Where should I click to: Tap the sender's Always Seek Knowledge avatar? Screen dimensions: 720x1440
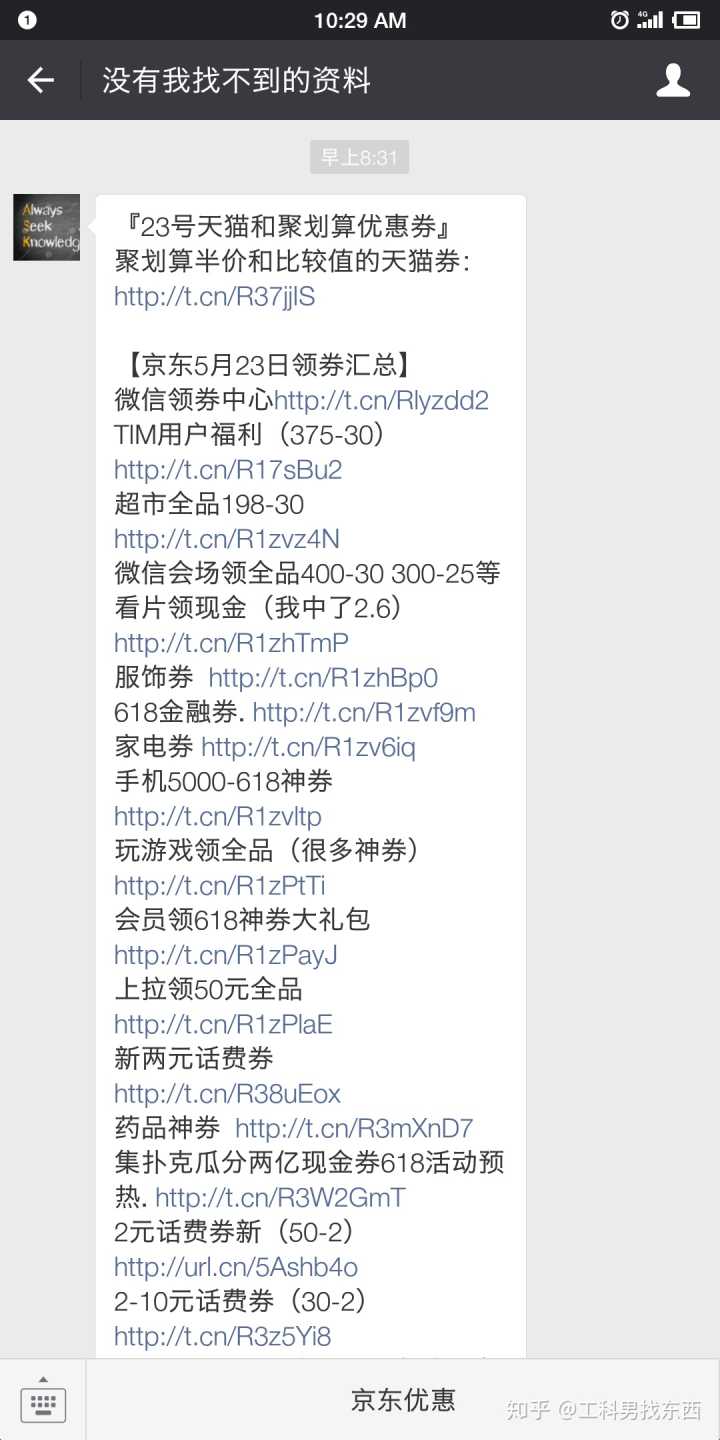click(x=47, y=228)
